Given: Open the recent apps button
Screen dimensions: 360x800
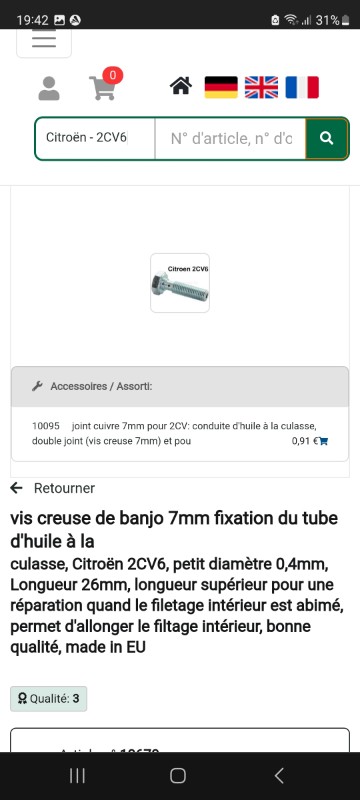Looking at the screenshot, I should pyautogui.click(x=78, y=776).
